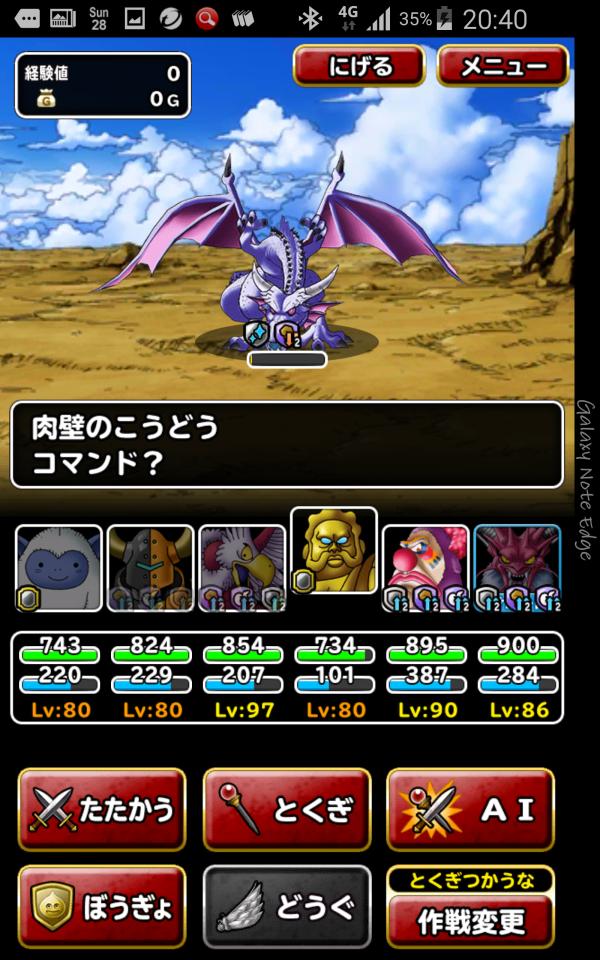Tap the にげる (flee) button

pyautogui.click(x=358, y=66)
